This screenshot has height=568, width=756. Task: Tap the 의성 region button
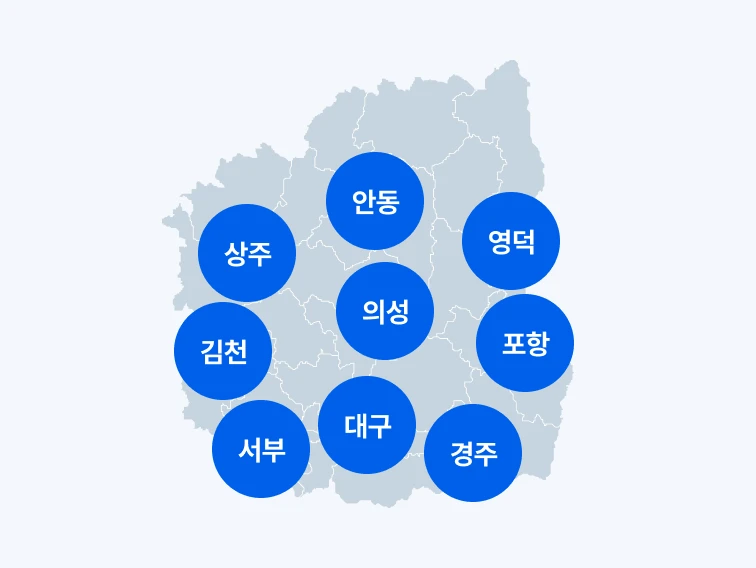385,311
